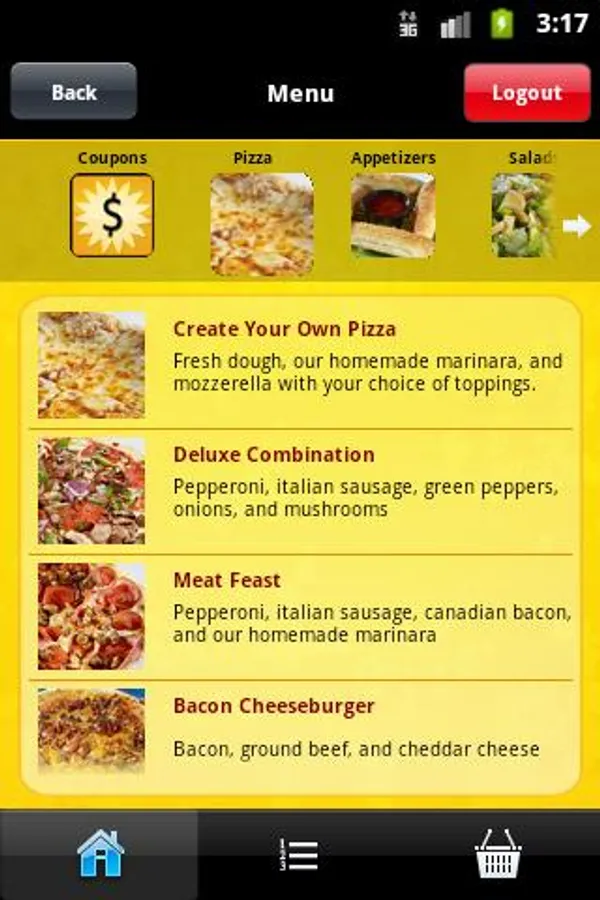This screenshot has height=900, width=600.
Task: Log out with the red Logout button
Action: [527, 92]
